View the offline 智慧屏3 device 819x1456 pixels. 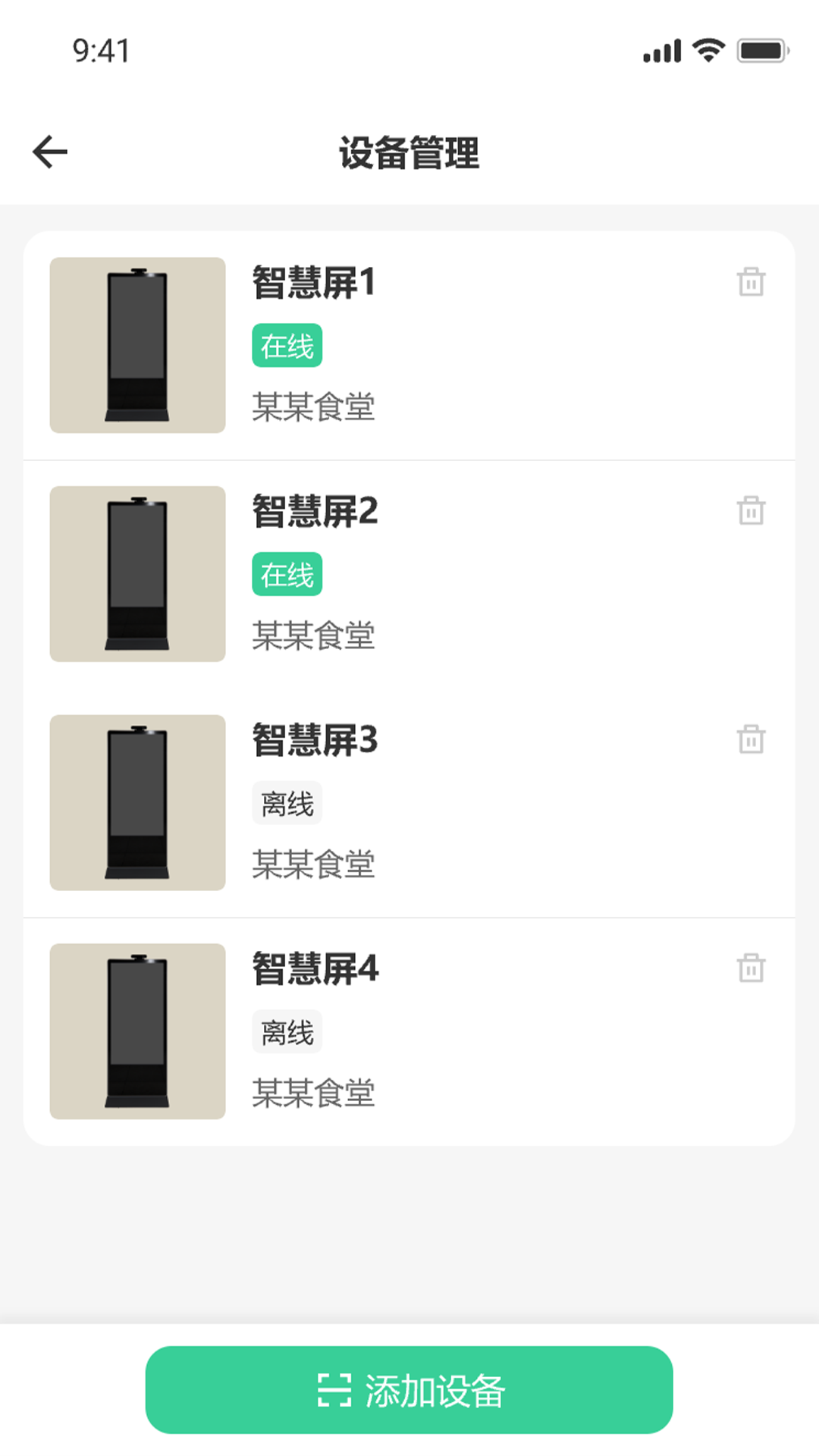[315, 741]
